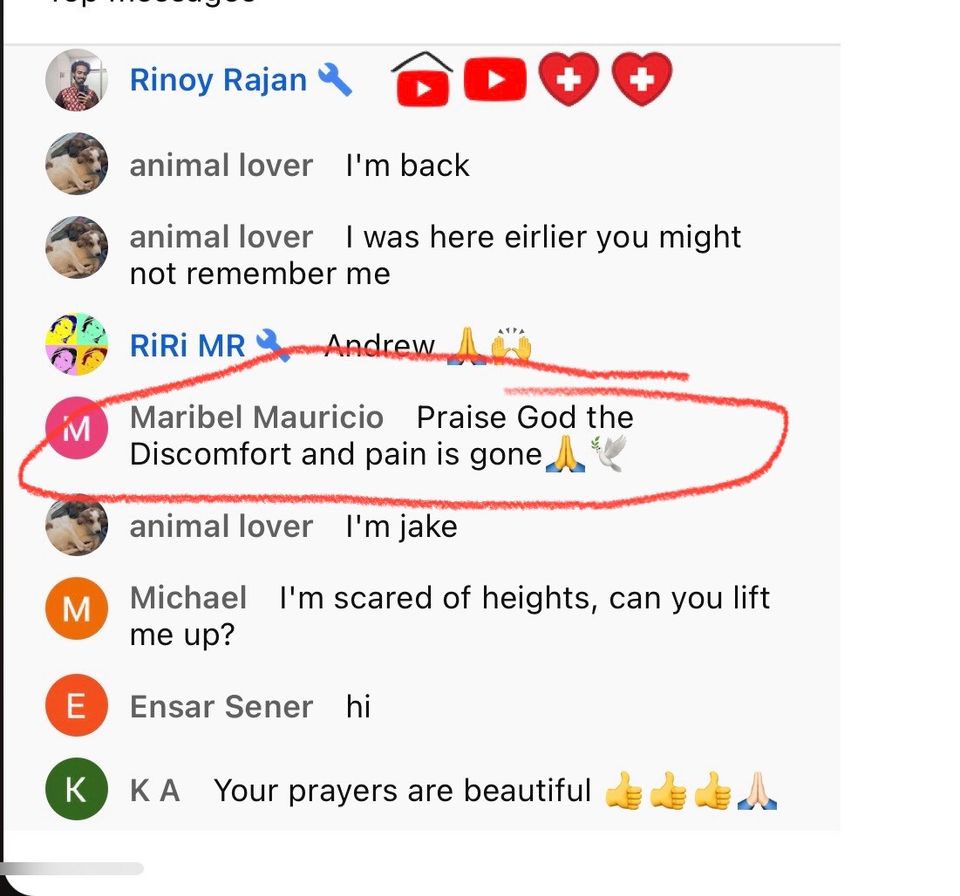Select animal lover's "I'm back" message
960x896 pixels.
click(407, 165)
